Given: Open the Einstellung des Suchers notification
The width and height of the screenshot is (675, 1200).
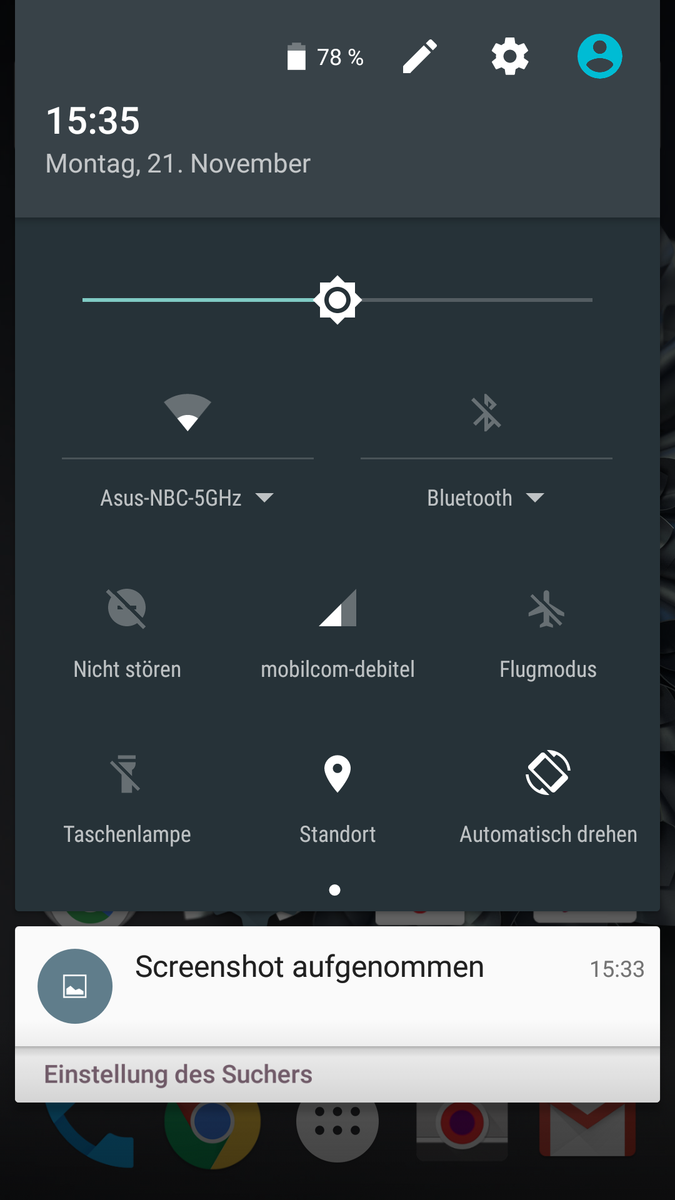Looking at the screenshot, I should (x=337, y=1074).
